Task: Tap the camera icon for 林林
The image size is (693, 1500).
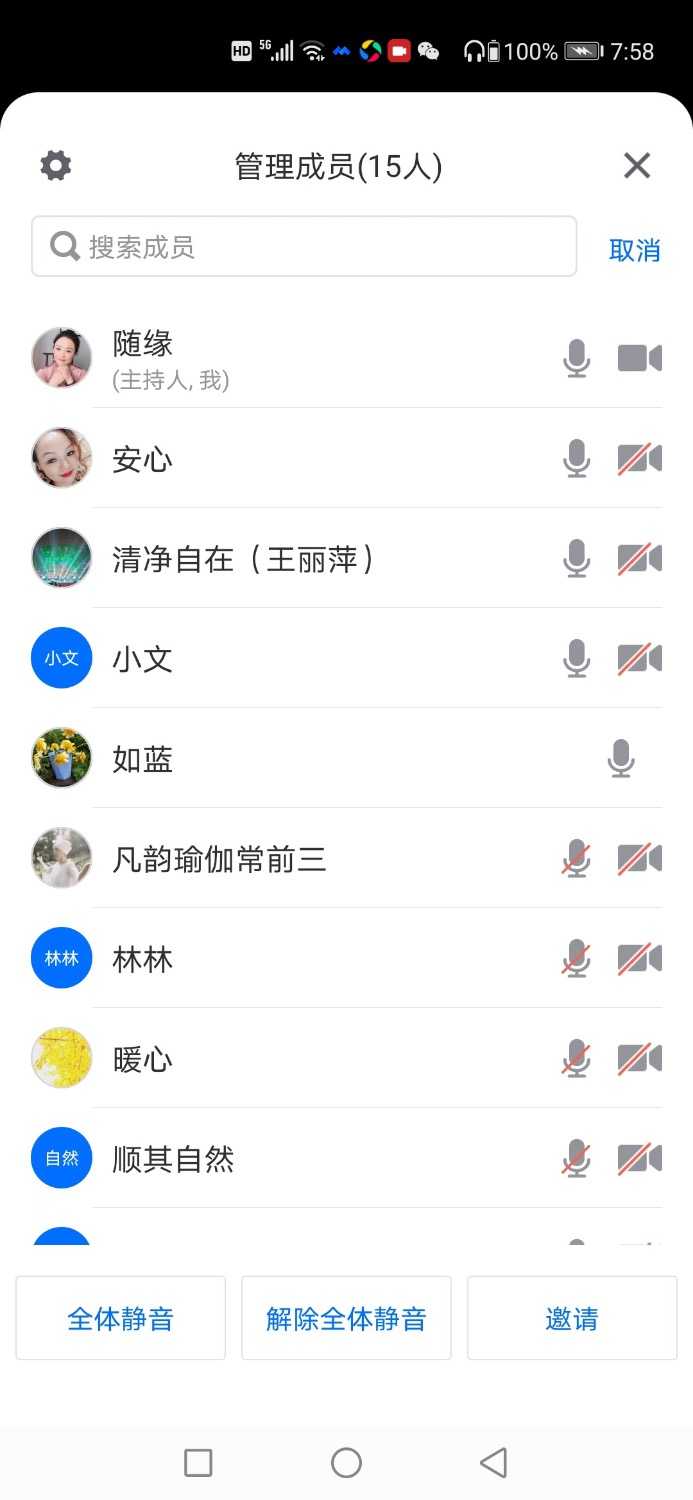Action: tap(640, 958)
